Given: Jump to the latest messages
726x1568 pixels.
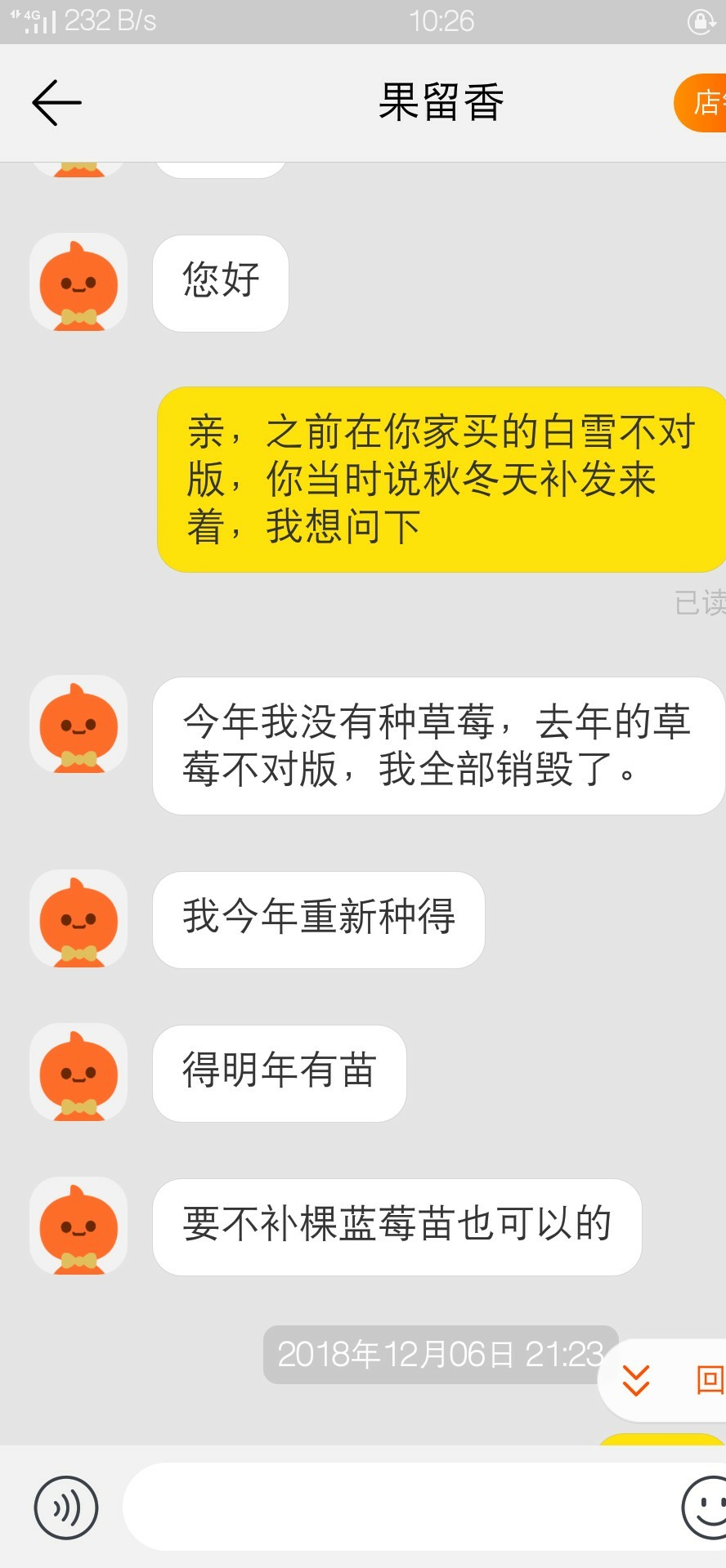Looking at the screenshot, I should (636, 1380).
